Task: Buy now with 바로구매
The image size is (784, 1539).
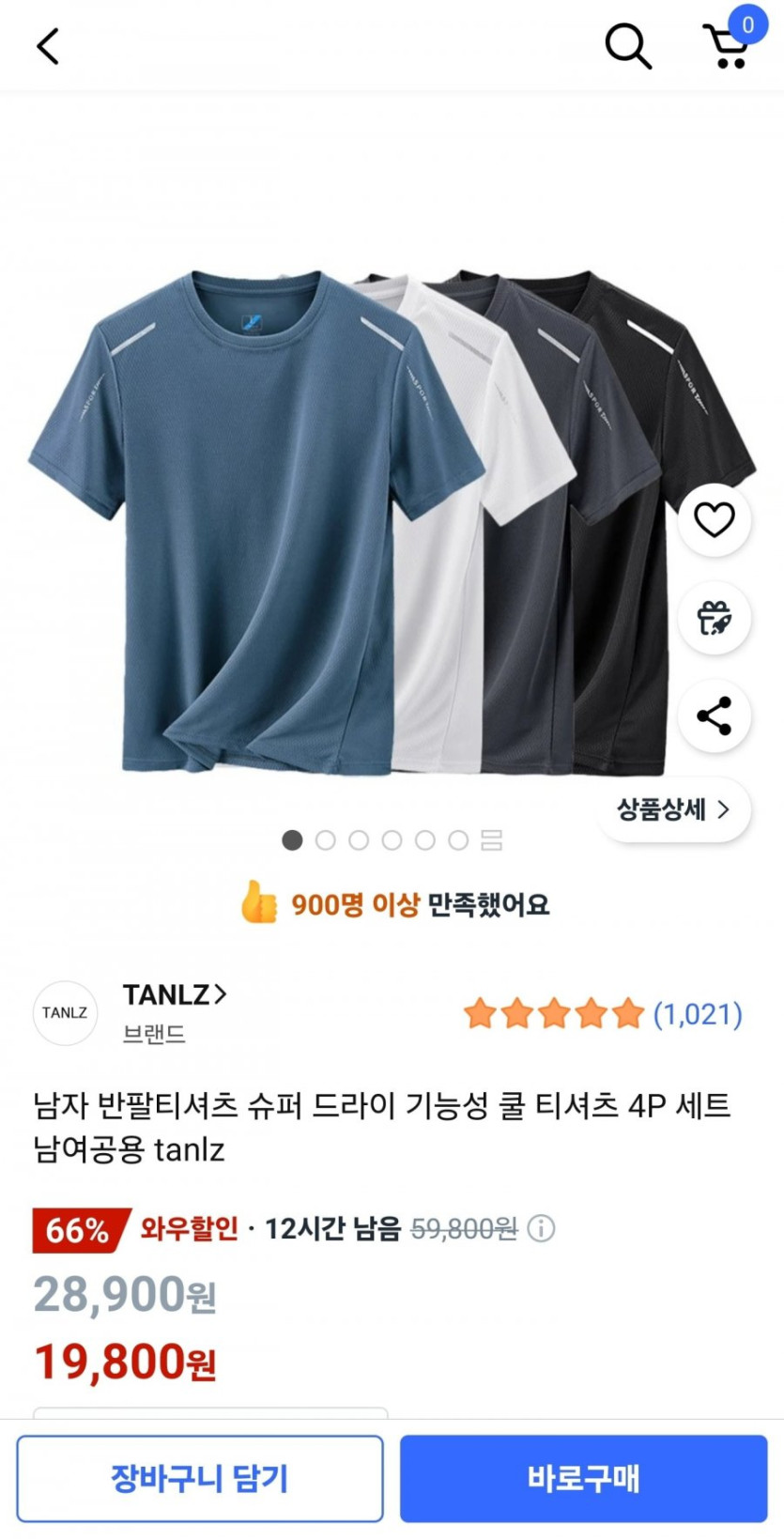Action: coord(583,1478)
